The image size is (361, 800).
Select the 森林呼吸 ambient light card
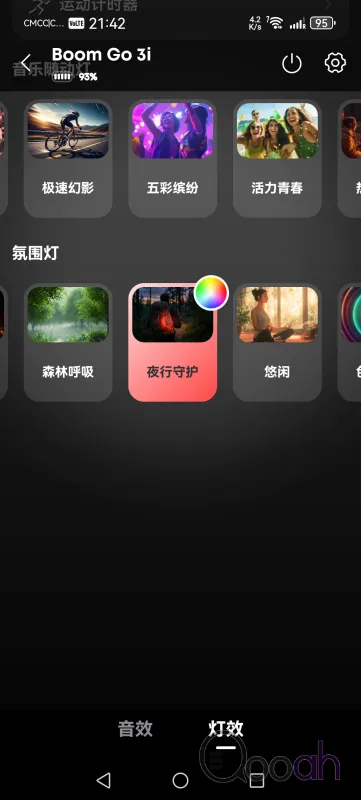pos(68,342)
